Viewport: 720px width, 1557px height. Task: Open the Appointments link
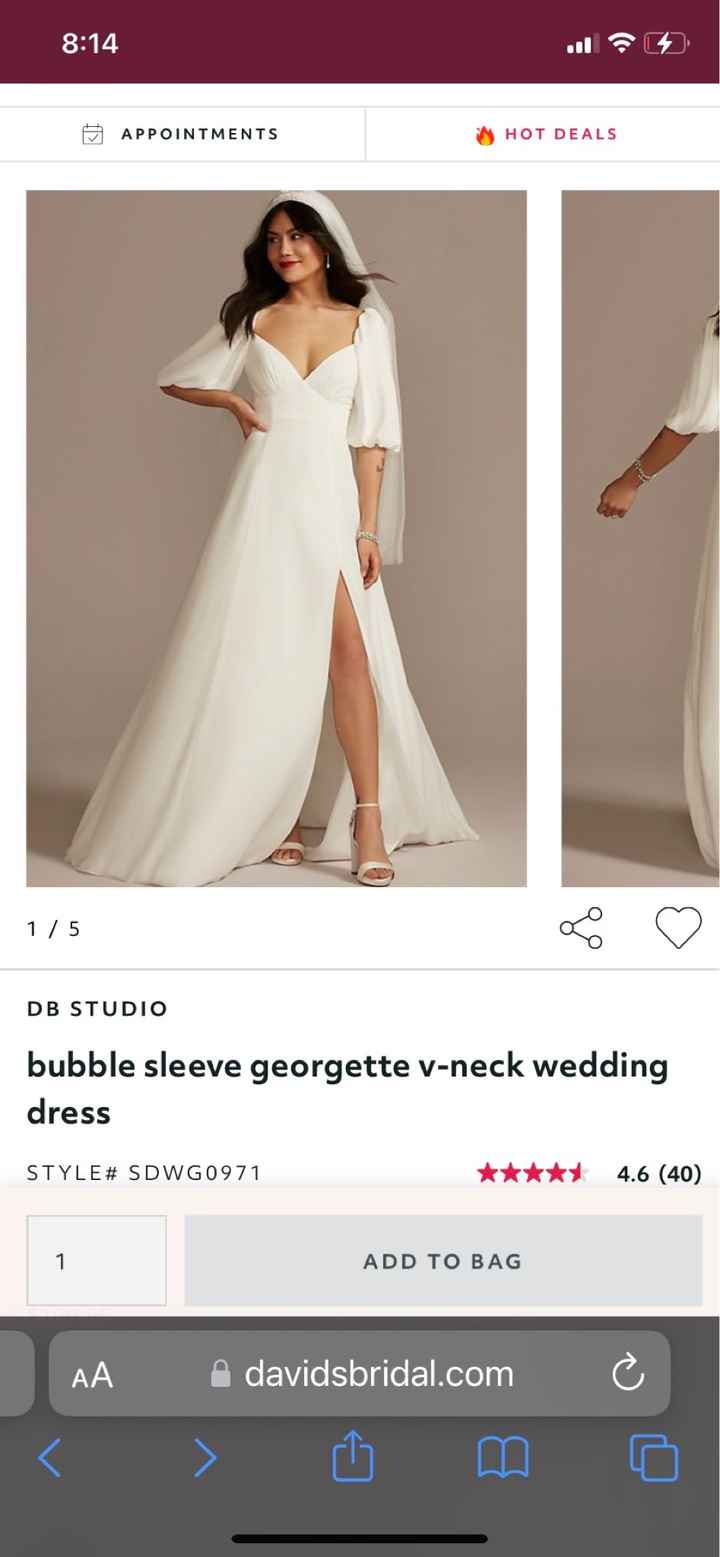click(181, 134)
